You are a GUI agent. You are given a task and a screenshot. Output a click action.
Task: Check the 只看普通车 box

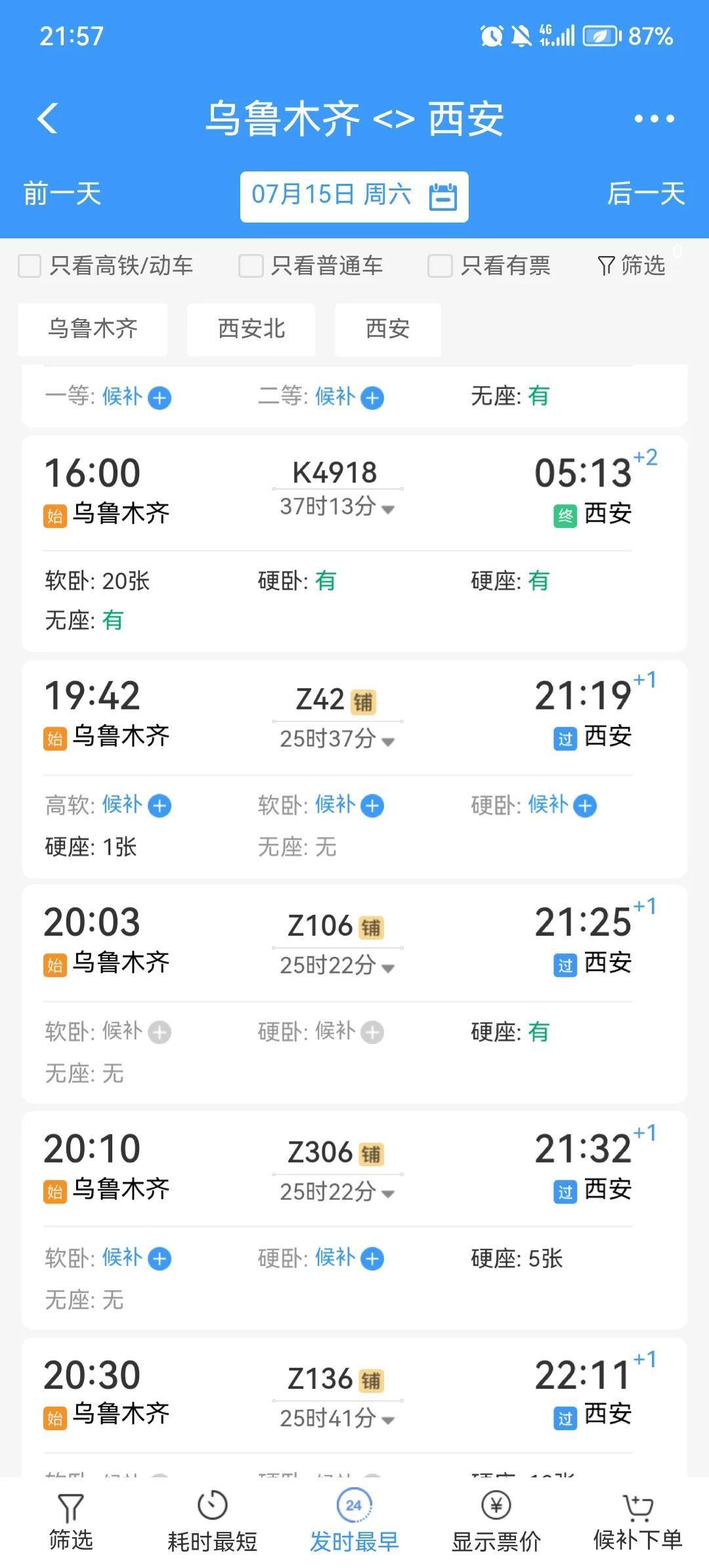pyautogui.click(x=251, y=266)
